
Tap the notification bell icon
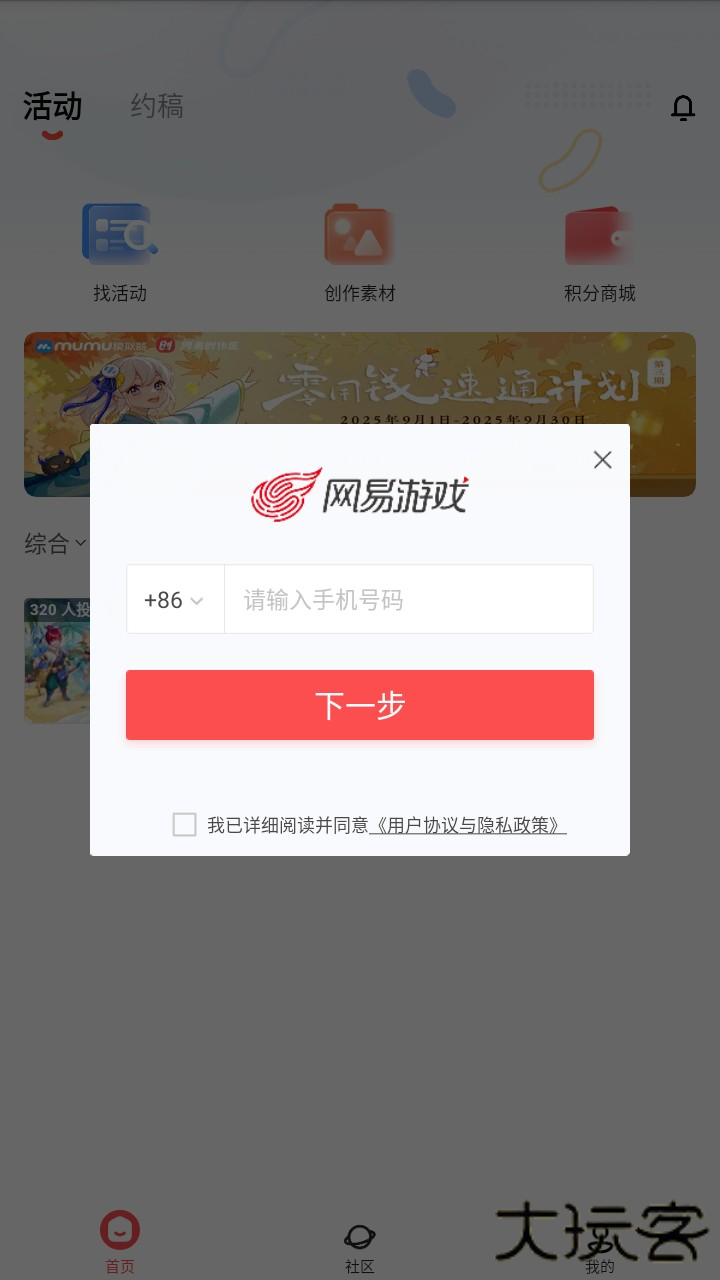click(x=683, y=107)
